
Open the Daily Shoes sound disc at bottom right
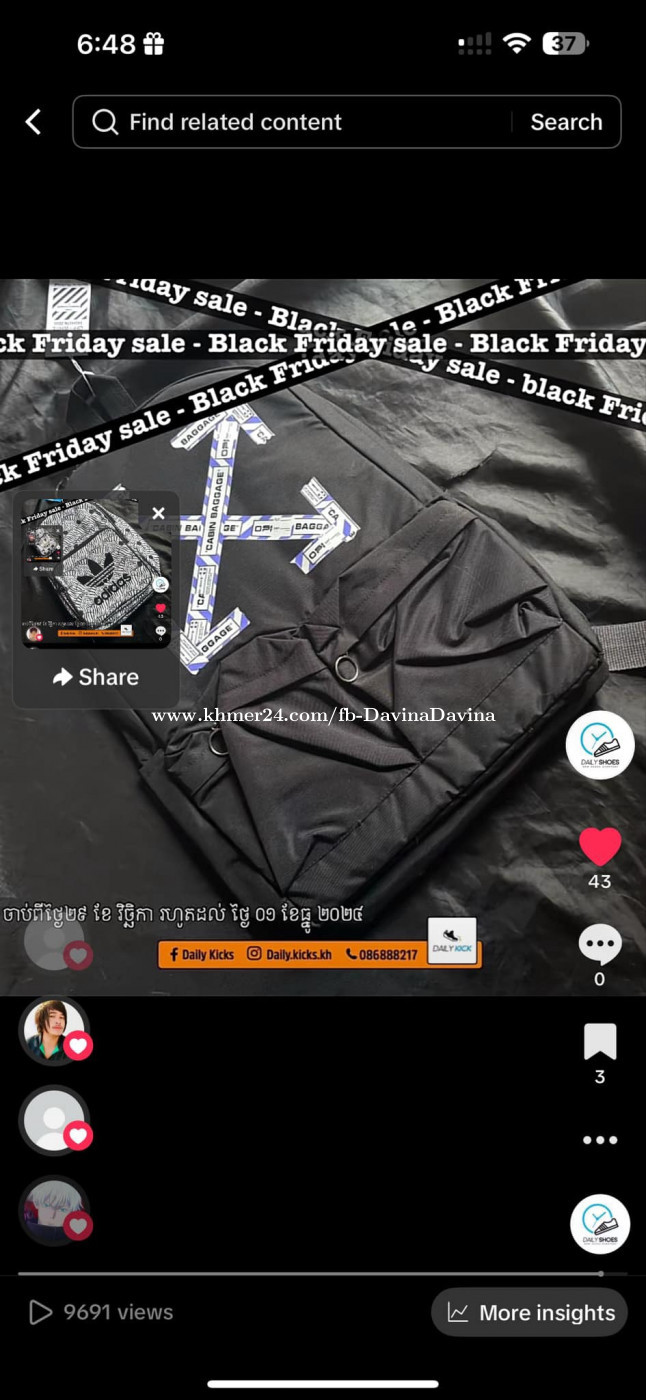[x=600, y=1224]
